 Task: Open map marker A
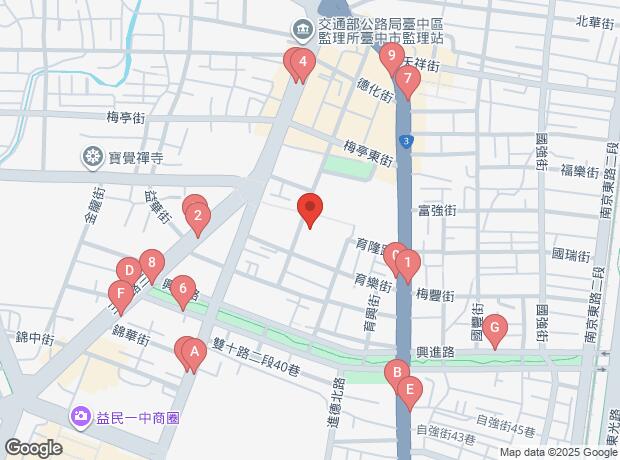pyautogui.click(x=191, y=352)
